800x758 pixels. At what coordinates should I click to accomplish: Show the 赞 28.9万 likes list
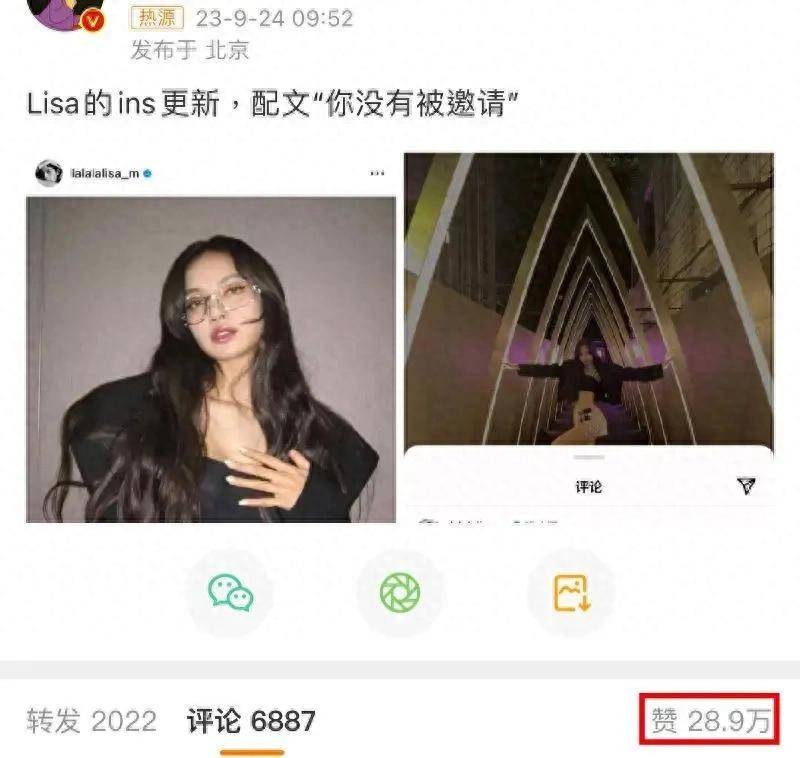710,721
